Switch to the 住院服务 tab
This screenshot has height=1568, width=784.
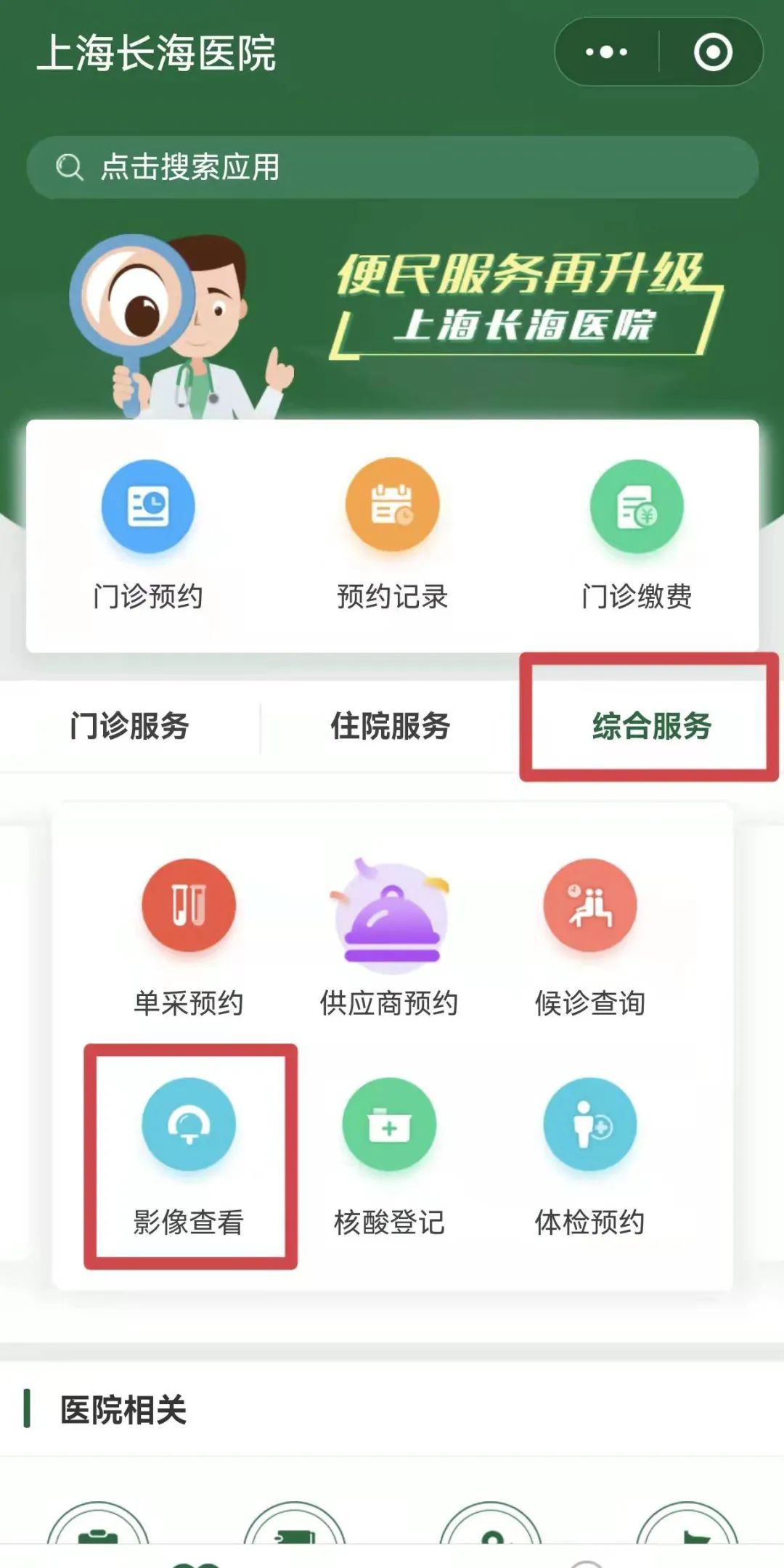(391, 726)
